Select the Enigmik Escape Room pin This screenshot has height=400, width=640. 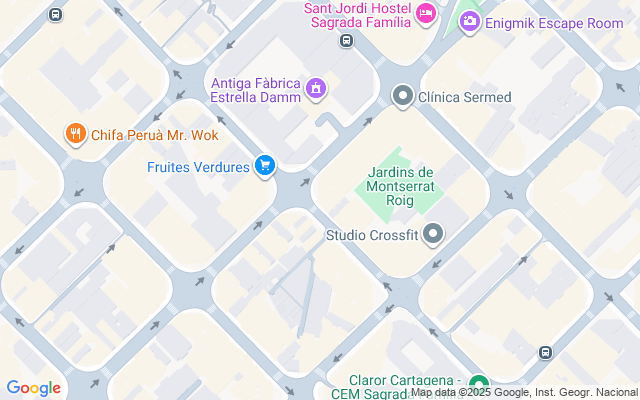tap(469, 21)
